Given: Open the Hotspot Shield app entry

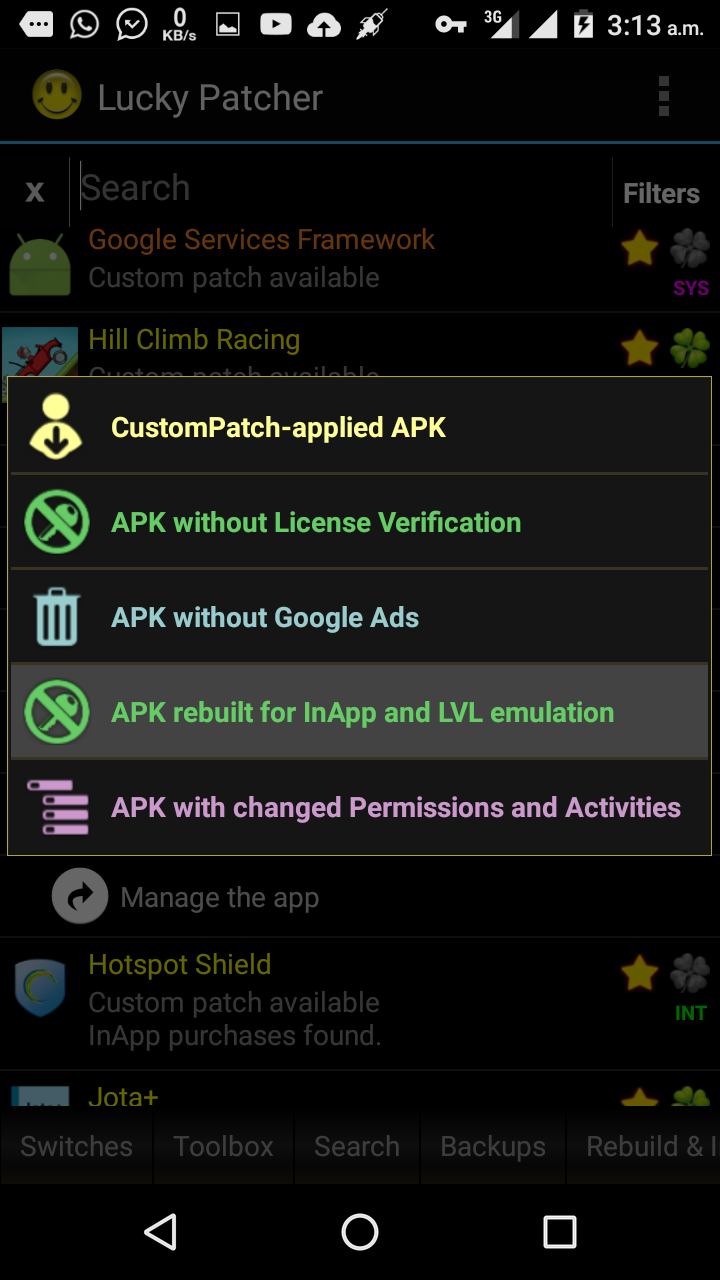Looking at the screenshot, I should pyautogui.click(x=300, y=1000).
